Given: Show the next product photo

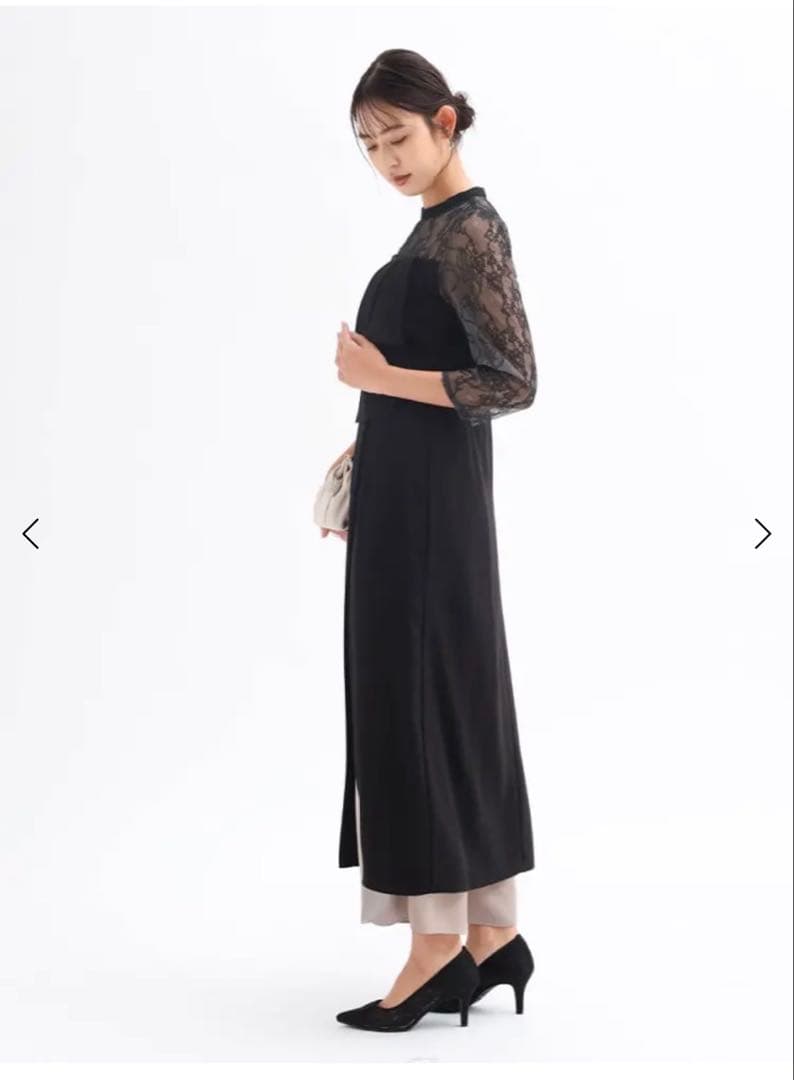Looking at the screenshot, I should click(x=762, y=534).
